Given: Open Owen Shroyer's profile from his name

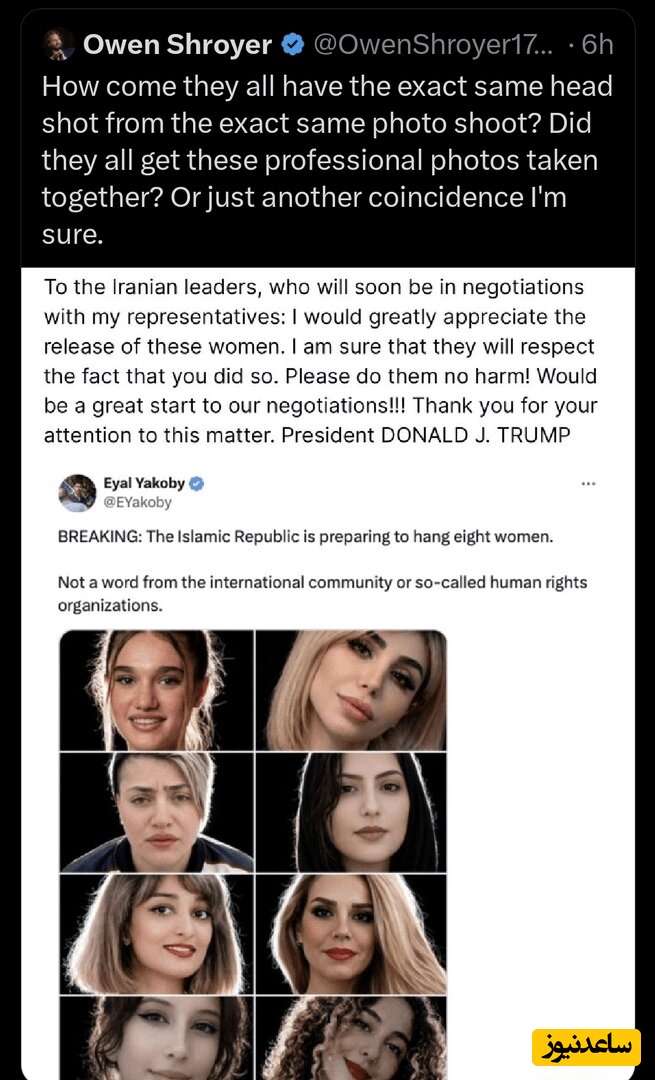Looking at the screenshot, I should pyautogui.click(x=177, y=44).
